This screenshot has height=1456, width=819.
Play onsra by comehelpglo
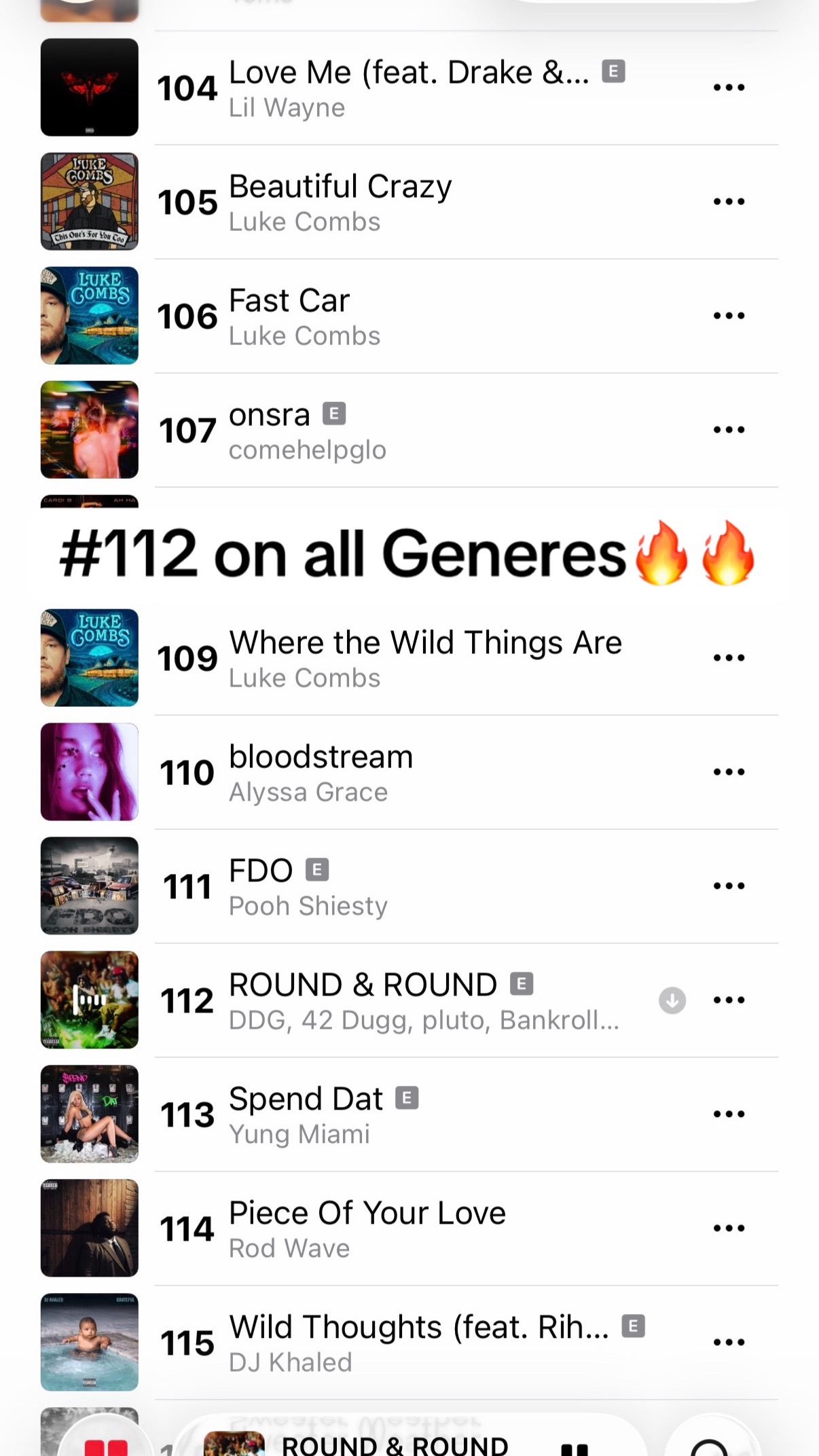tap(409, 430)
